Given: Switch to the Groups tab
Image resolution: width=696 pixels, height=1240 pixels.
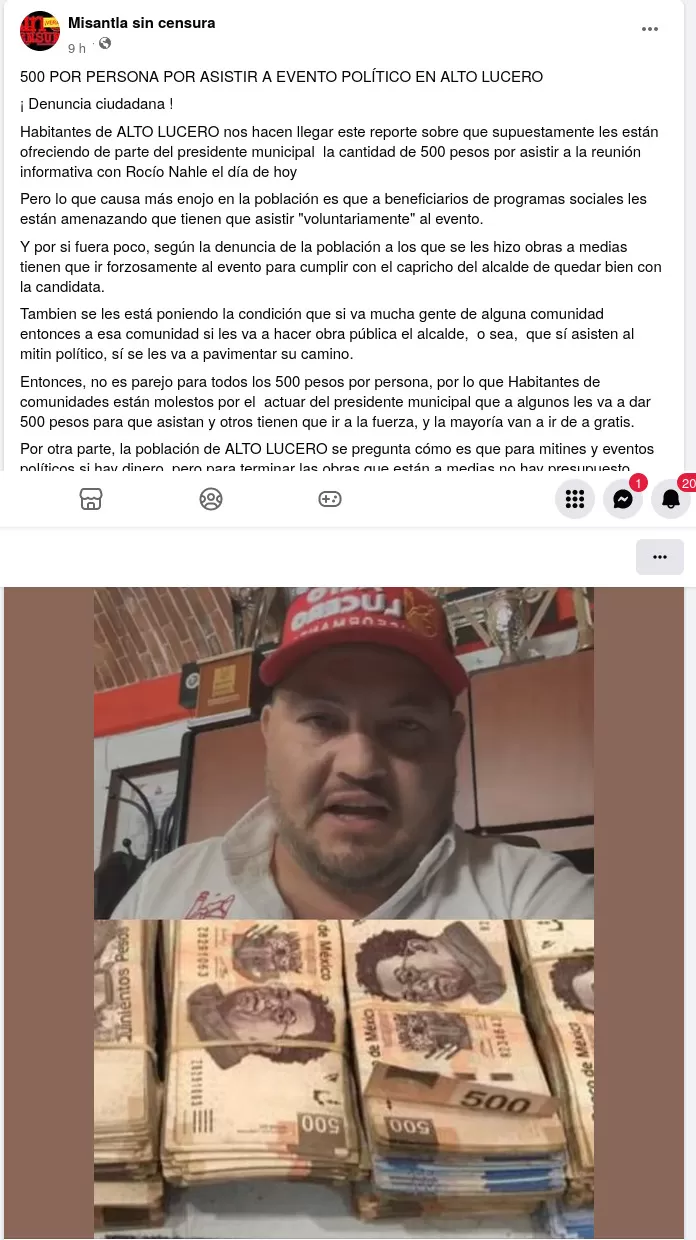Looking at the screenshot, I should pyautogui.click(x=211, y=499).
